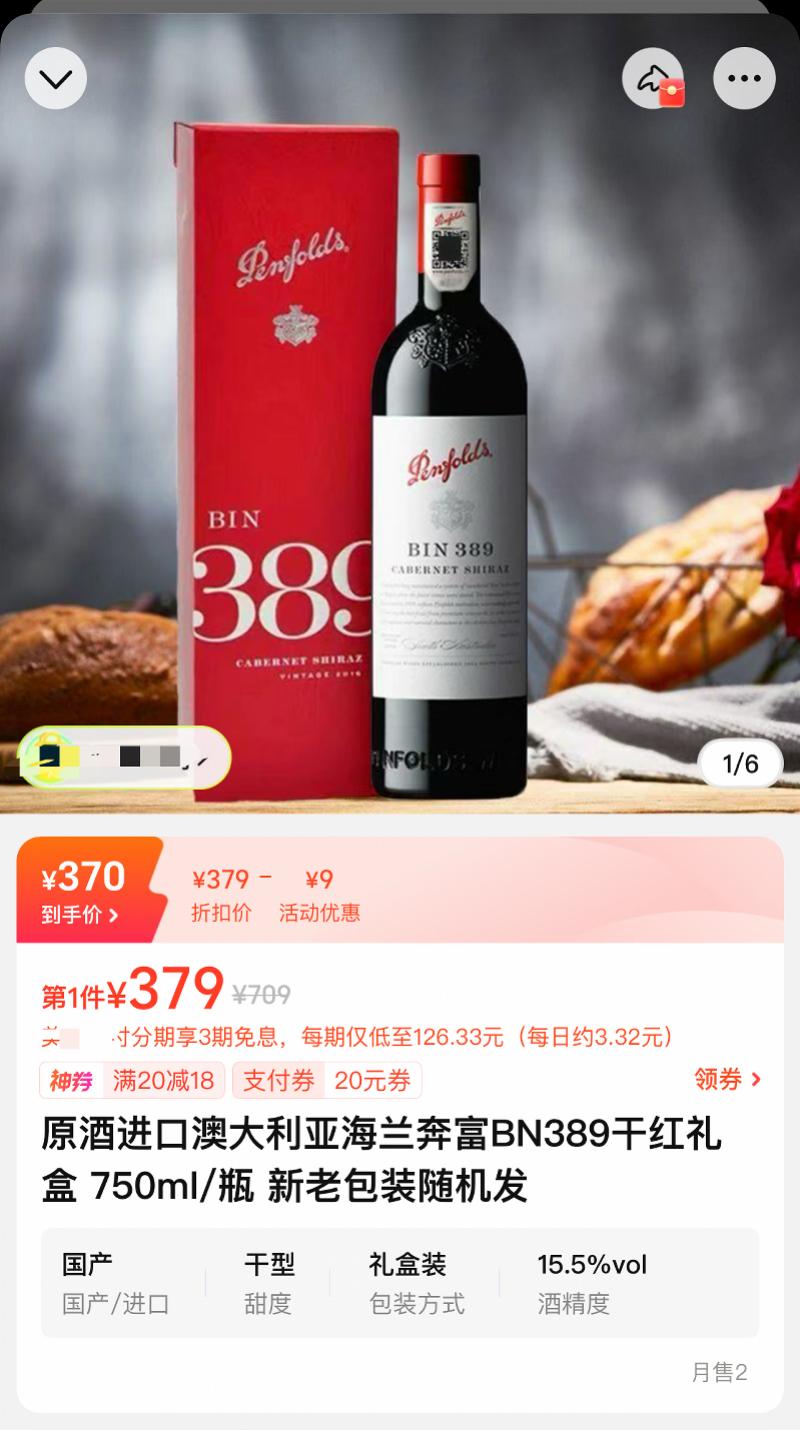800x1431 pixels.
Task: Select the 支付券 20元券 coupon chip
Action: (327, 1080)
